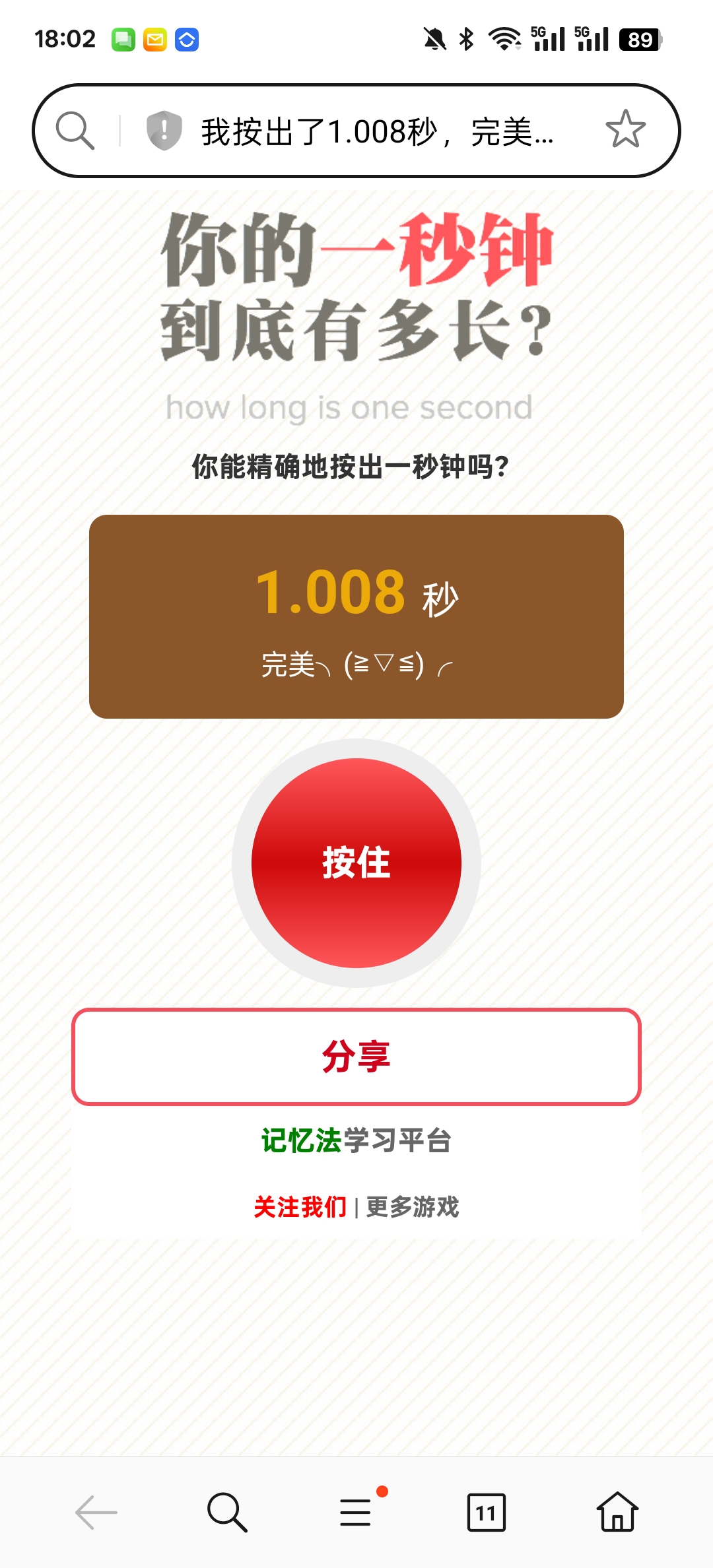Go back to the previous page
Screen dimensions: 713x1568
click(x=96, y=1512)
